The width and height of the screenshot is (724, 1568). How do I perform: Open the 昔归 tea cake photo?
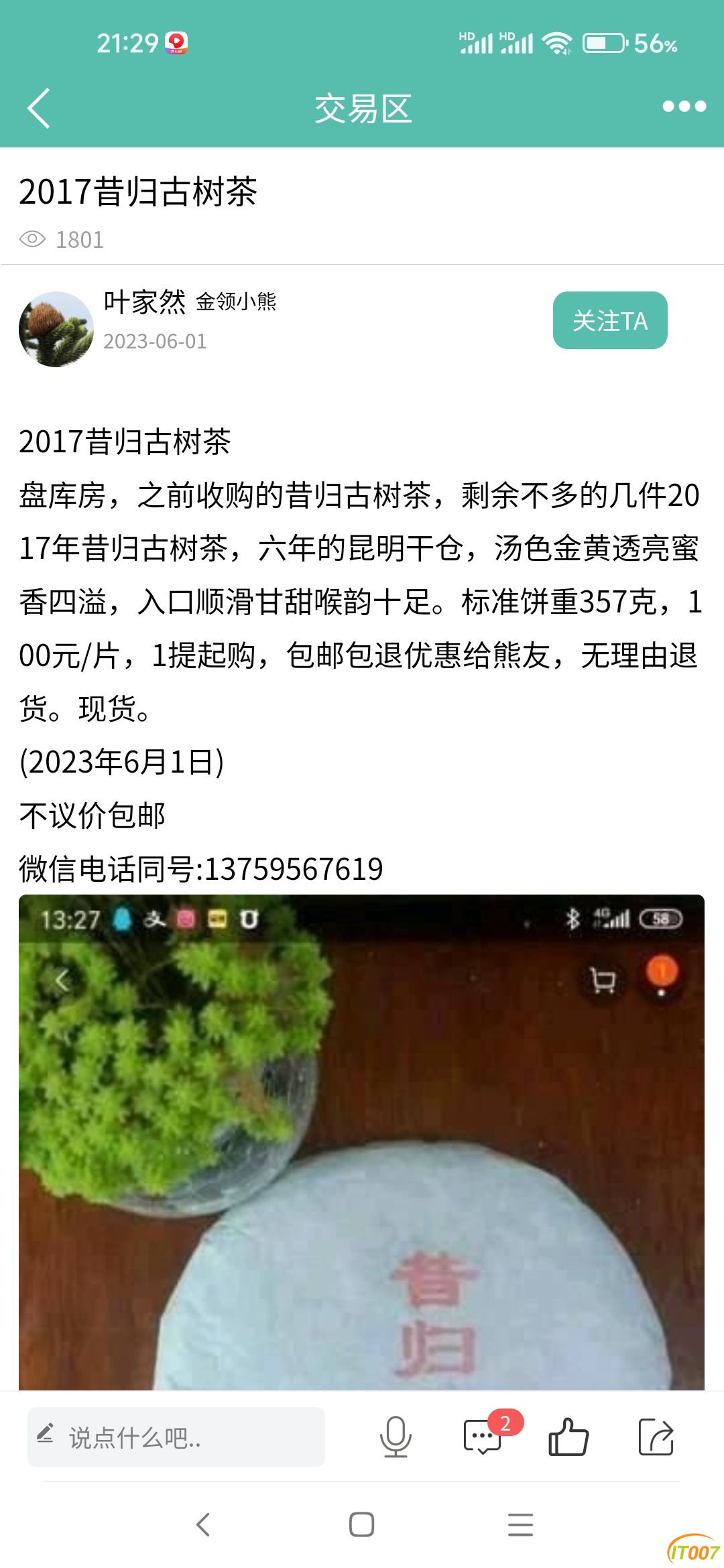[x=361, y=1142]
